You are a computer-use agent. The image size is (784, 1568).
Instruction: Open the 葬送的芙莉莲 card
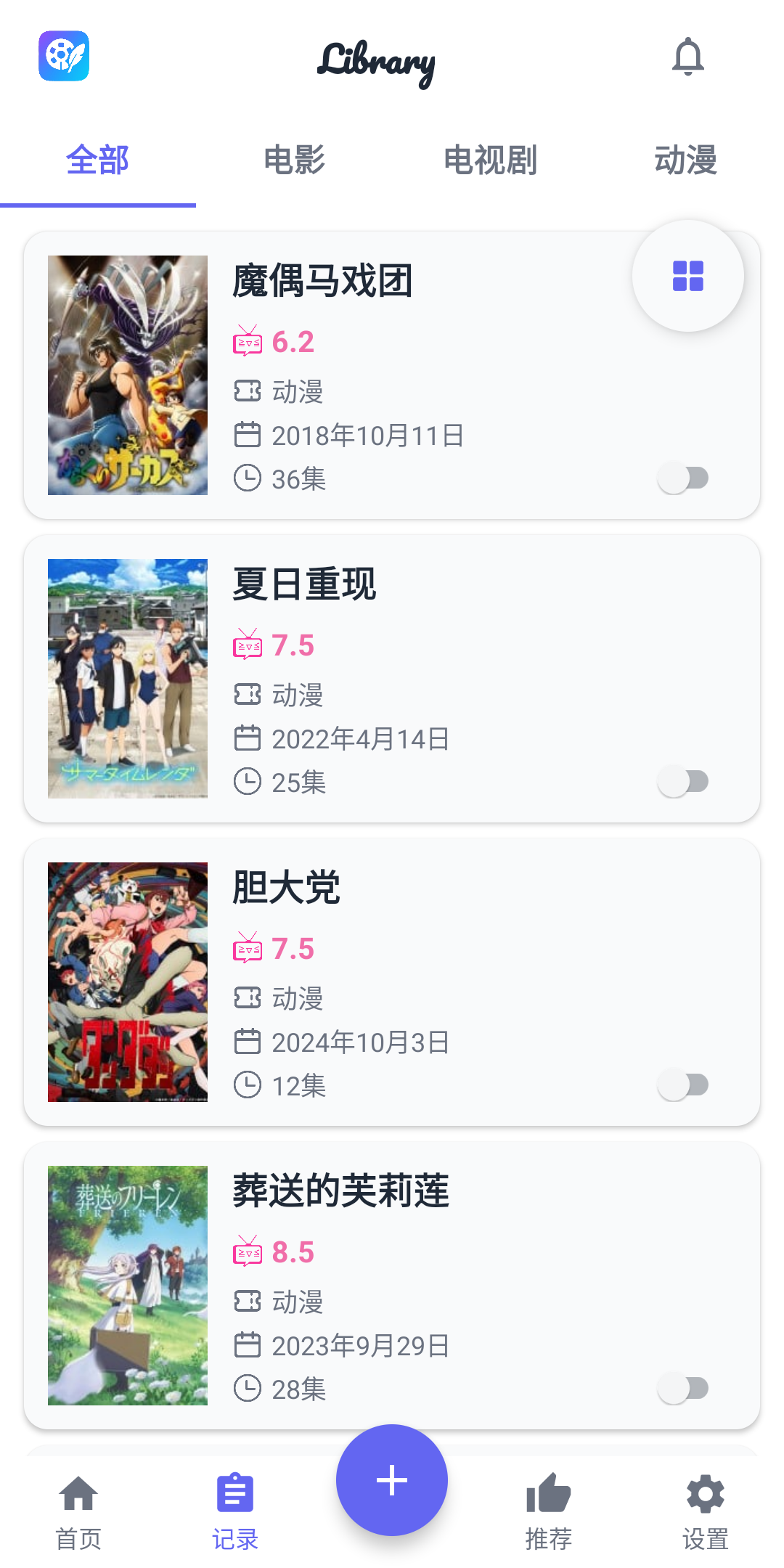(x=392, y=1285)
